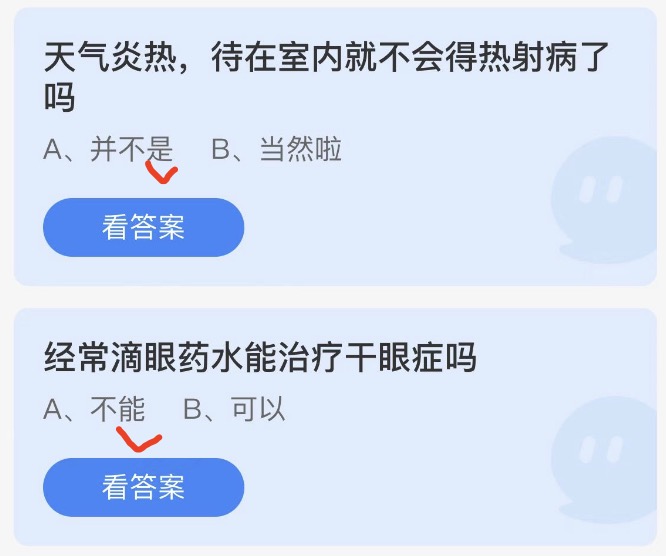Image resolution: width=666 pixels, height=556 pixels.
Task: Reveal the answer for the 干眼症 question
Action: 143,487
